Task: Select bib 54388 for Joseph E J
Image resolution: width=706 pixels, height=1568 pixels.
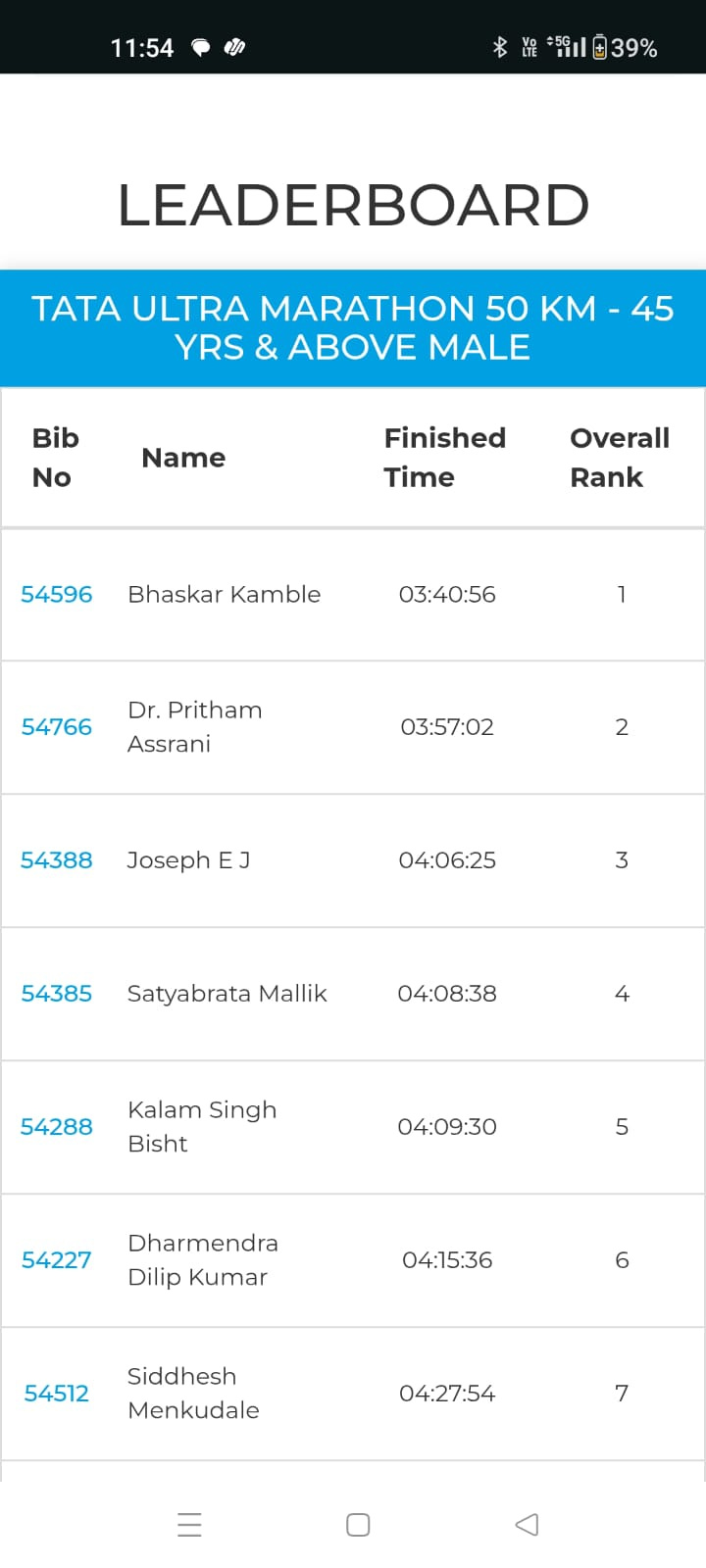Action: 57,860
